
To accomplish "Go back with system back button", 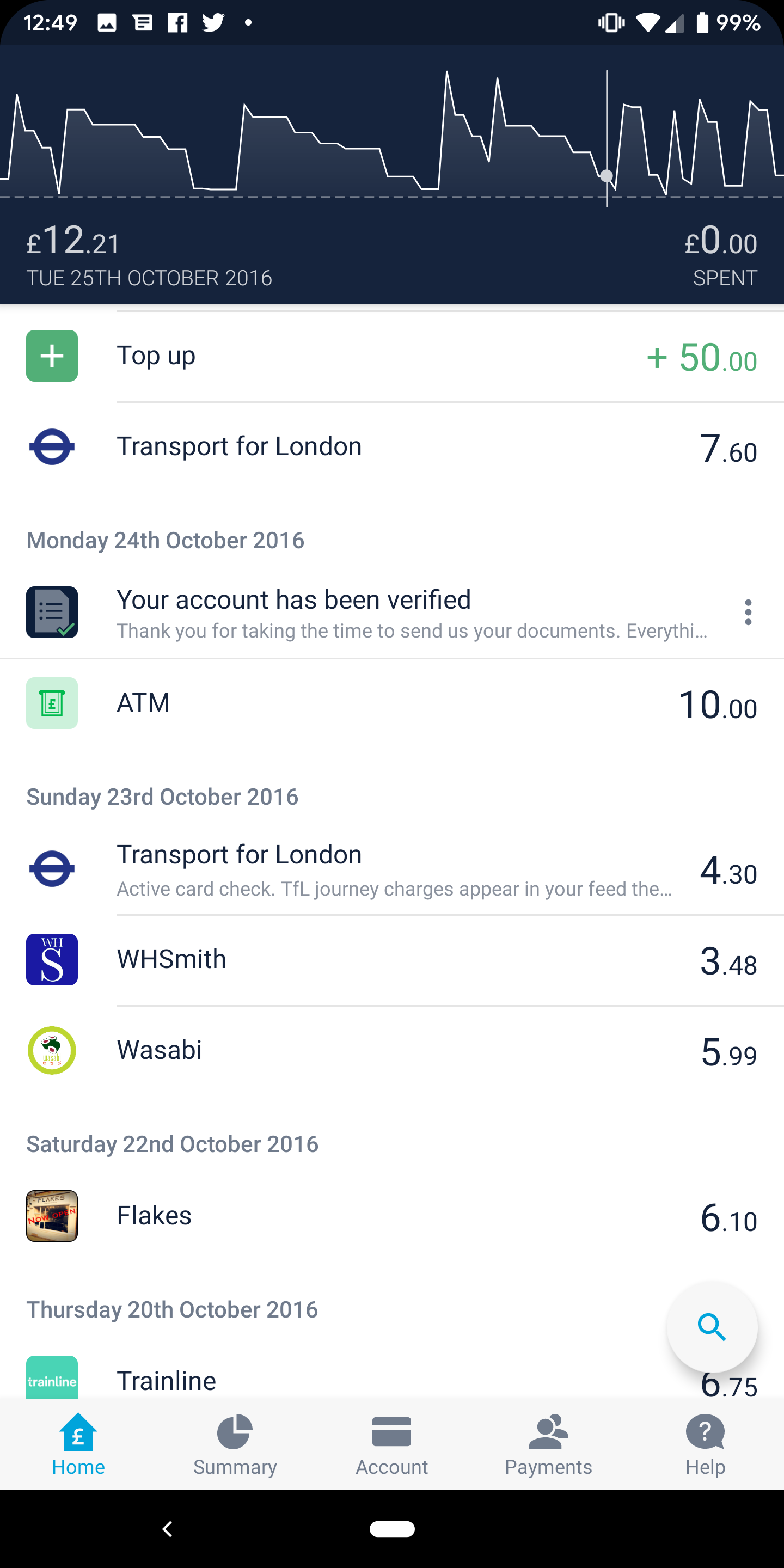I will pos(167,1528).
